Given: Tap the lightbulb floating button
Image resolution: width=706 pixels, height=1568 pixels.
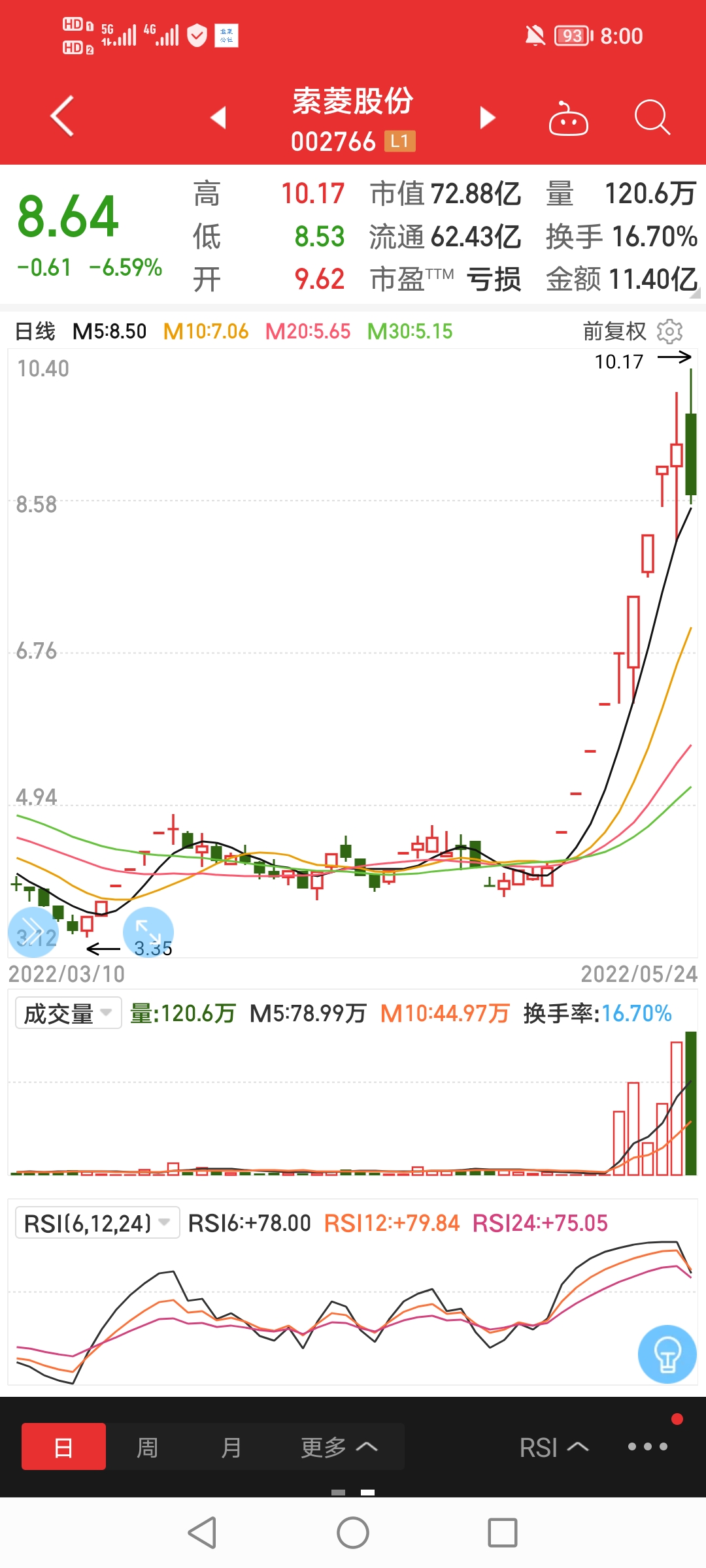Looking at the screenshot, I should point(667,1354).
